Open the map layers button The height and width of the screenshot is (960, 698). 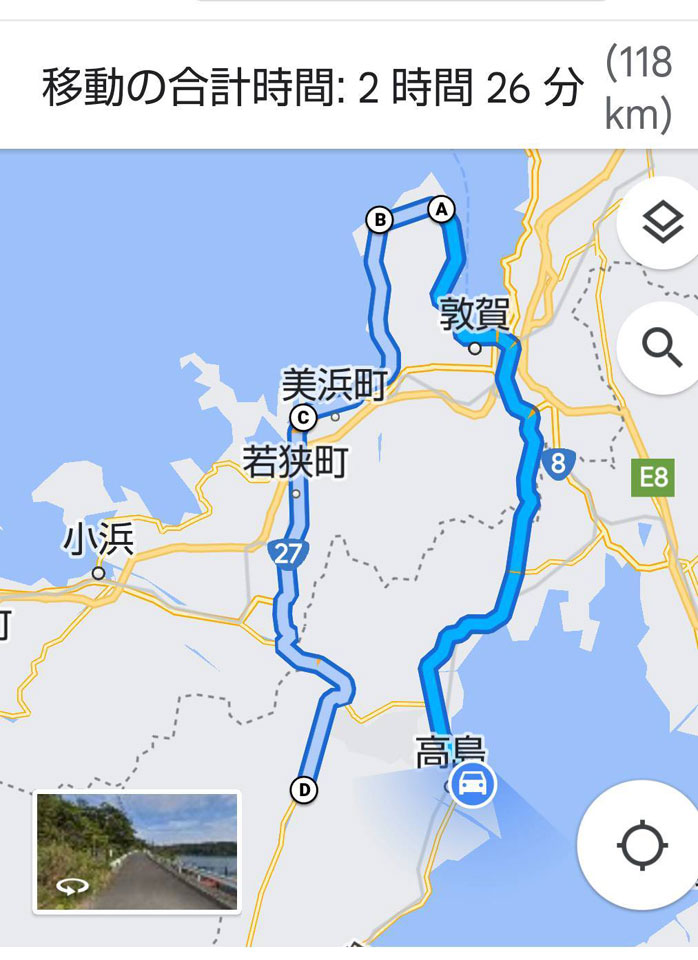(661, 224)
